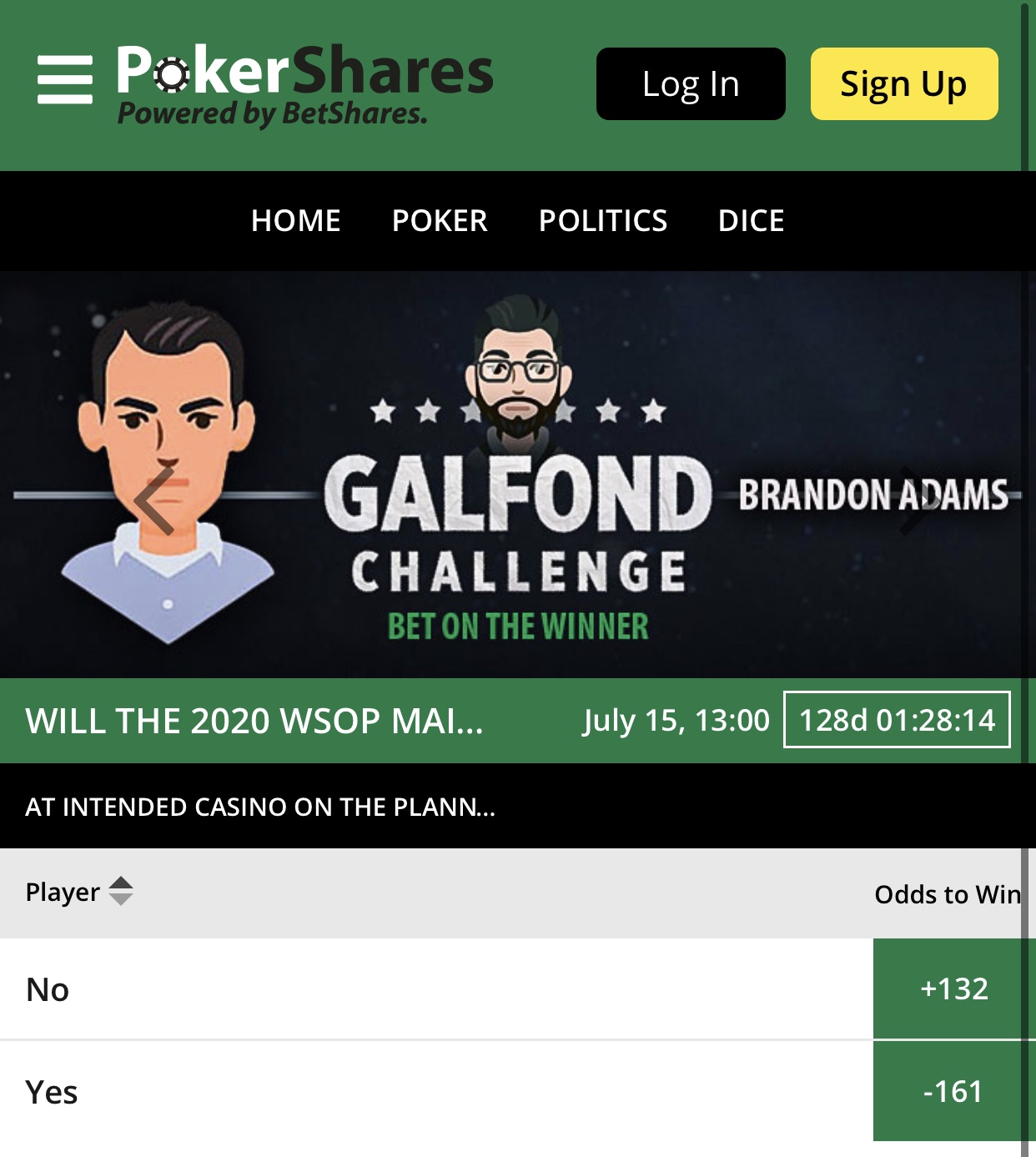Image resolution: width=1036 pixels, height=1157 pixels.
Task: Navigate to the Dice section
Action: pyautogui.click(x=751, y=221)
